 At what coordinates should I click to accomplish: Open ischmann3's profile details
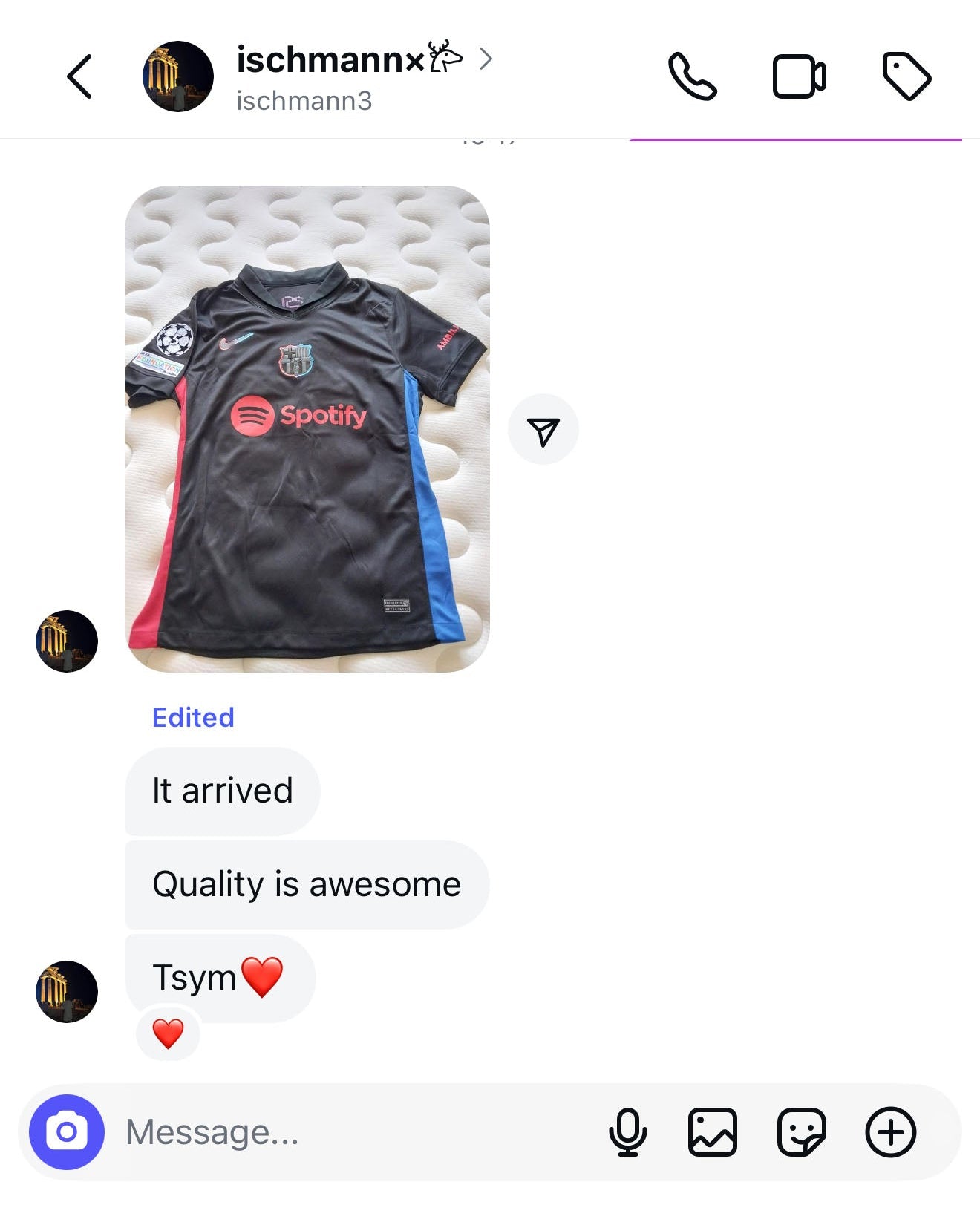click(x=349, y=76)
